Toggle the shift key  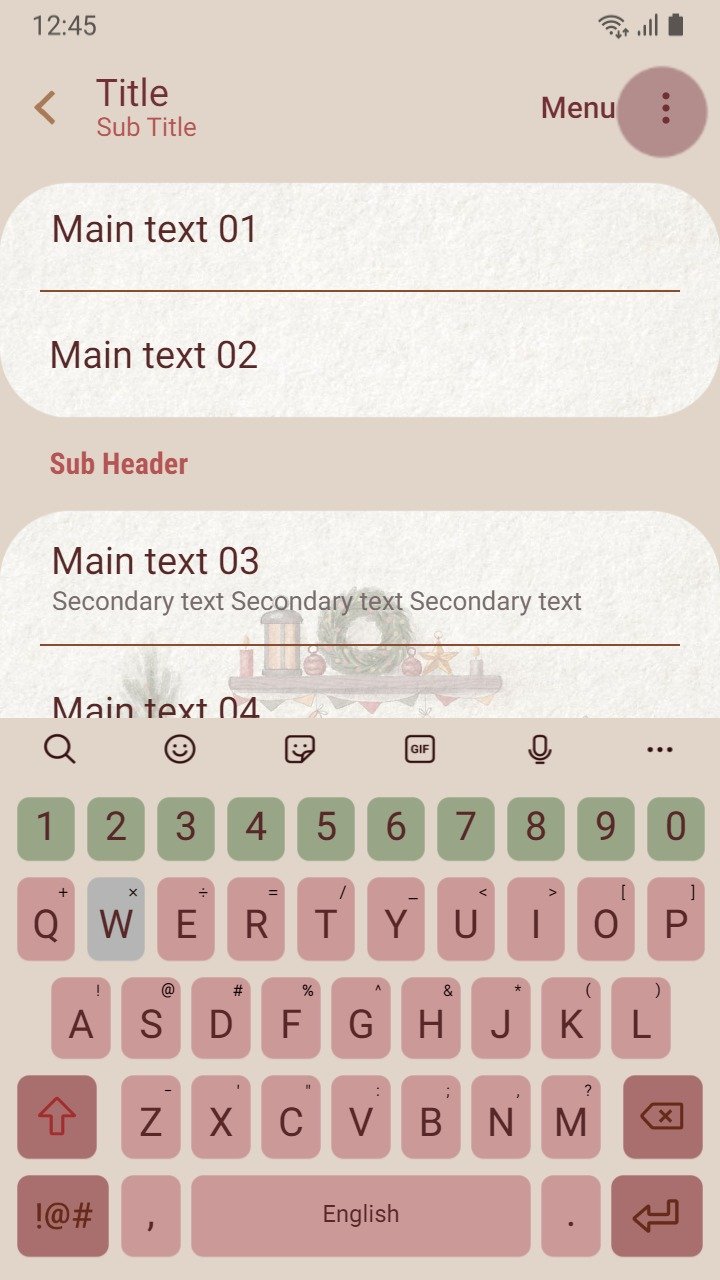(57, 1116)
